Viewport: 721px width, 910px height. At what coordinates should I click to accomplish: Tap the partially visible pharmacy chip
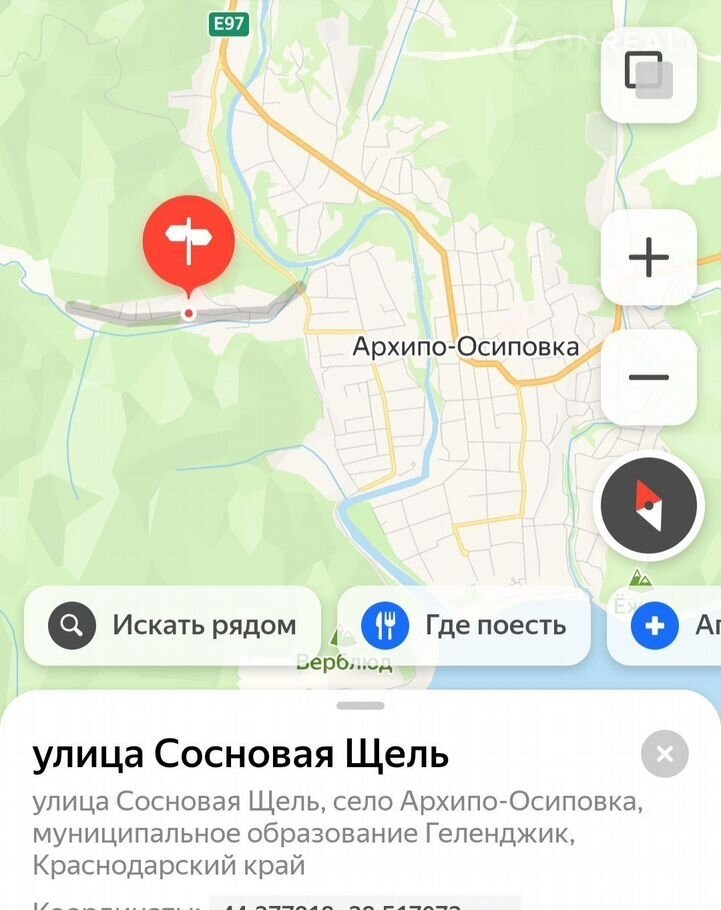tap(670, 626)
